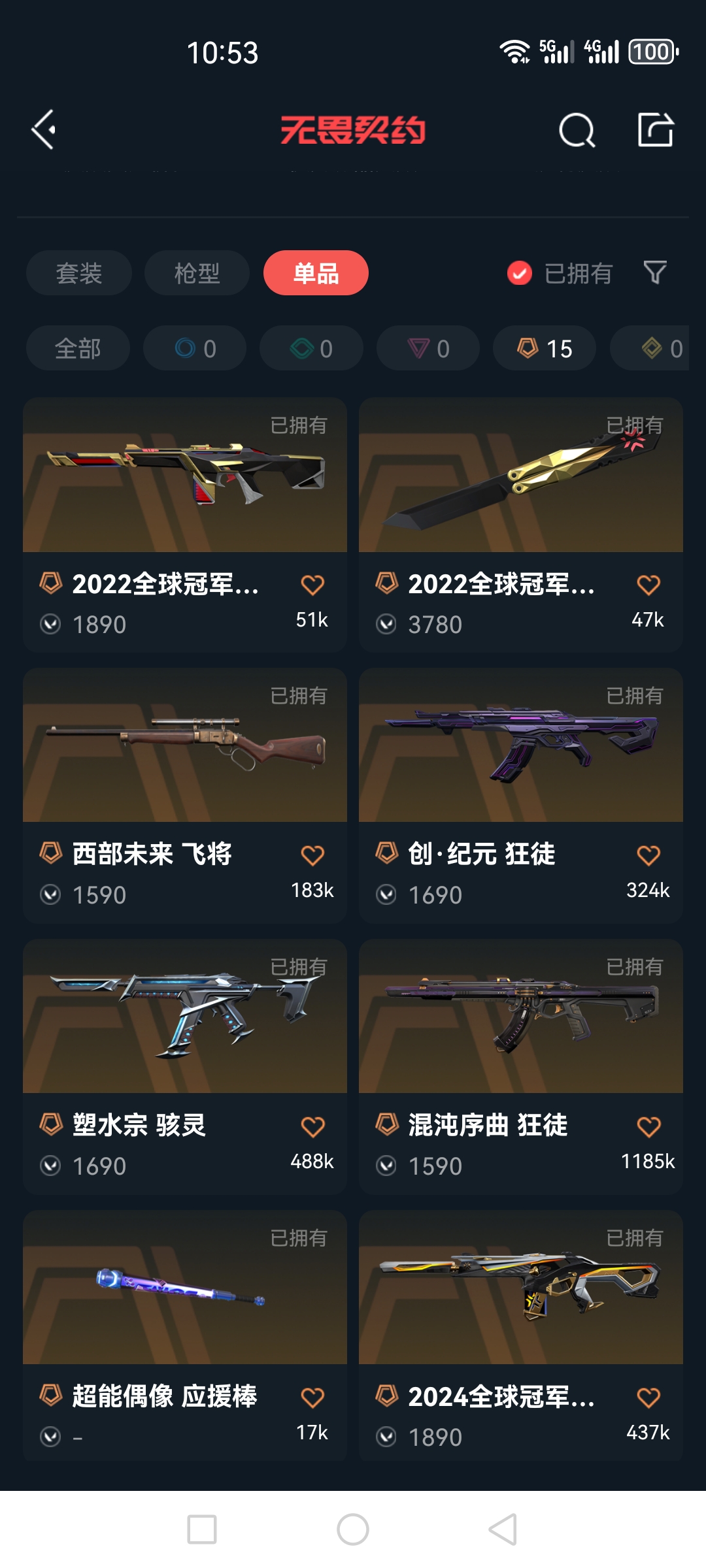706x1568 pixels.
Task: Open the search icon in the header
Action: [x=577, y=130]
